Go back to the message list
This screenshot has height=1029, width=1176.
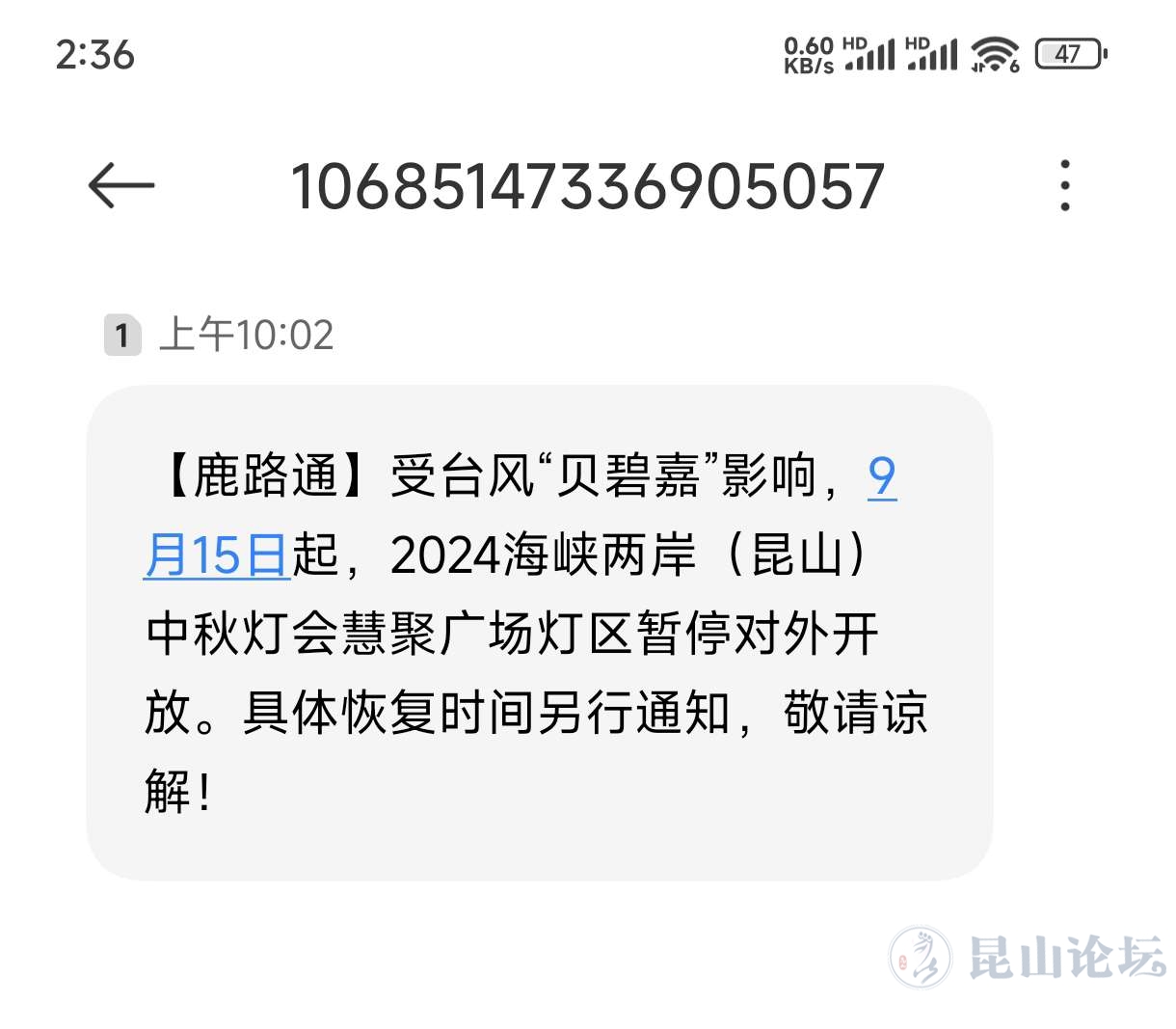point(121,185)
